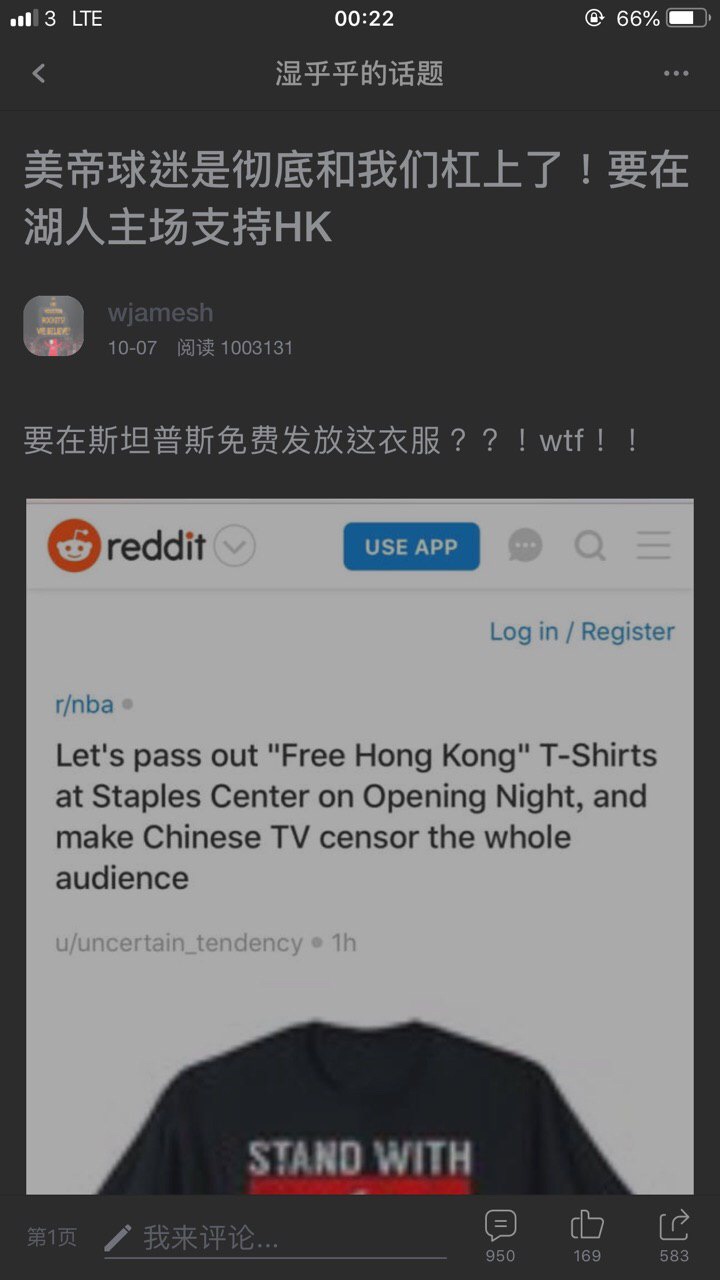The height and width of the screenshot is (1280, 720).
Task: Tap the hamburger menu icon in the Reddit header
Action: [x=653, y=546]
